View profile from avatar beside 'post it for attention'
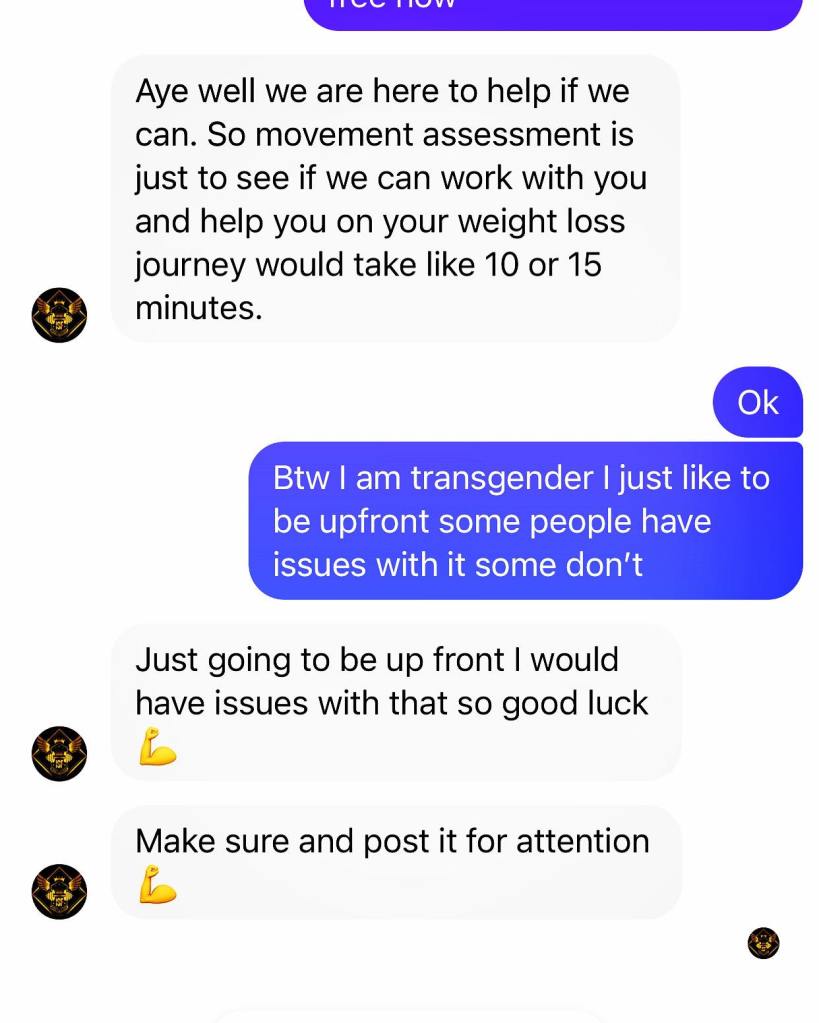Viewport: 819px width, 1023px height. (59, 891)
